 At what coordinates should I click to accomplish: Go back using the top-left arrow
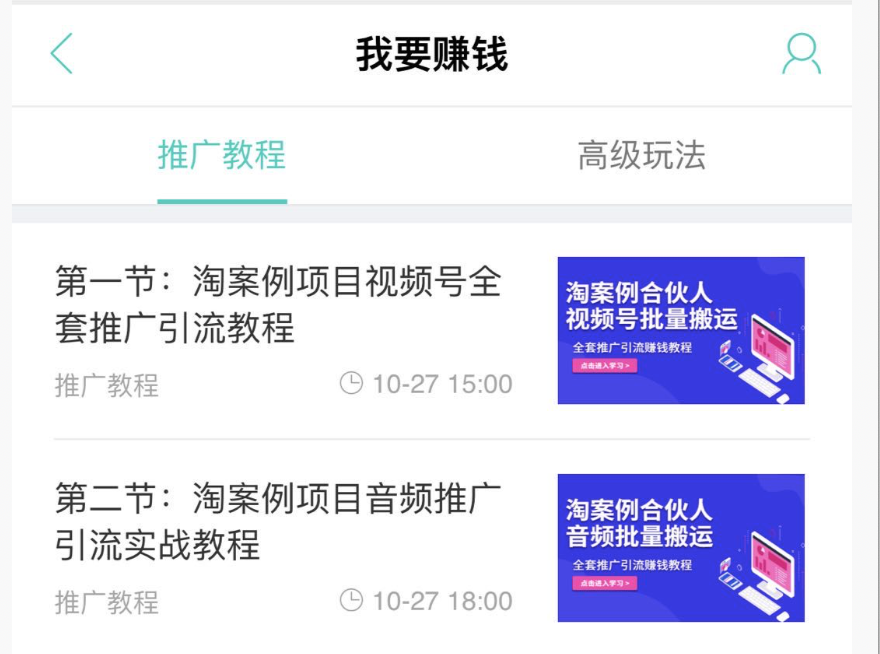[62, 54]
